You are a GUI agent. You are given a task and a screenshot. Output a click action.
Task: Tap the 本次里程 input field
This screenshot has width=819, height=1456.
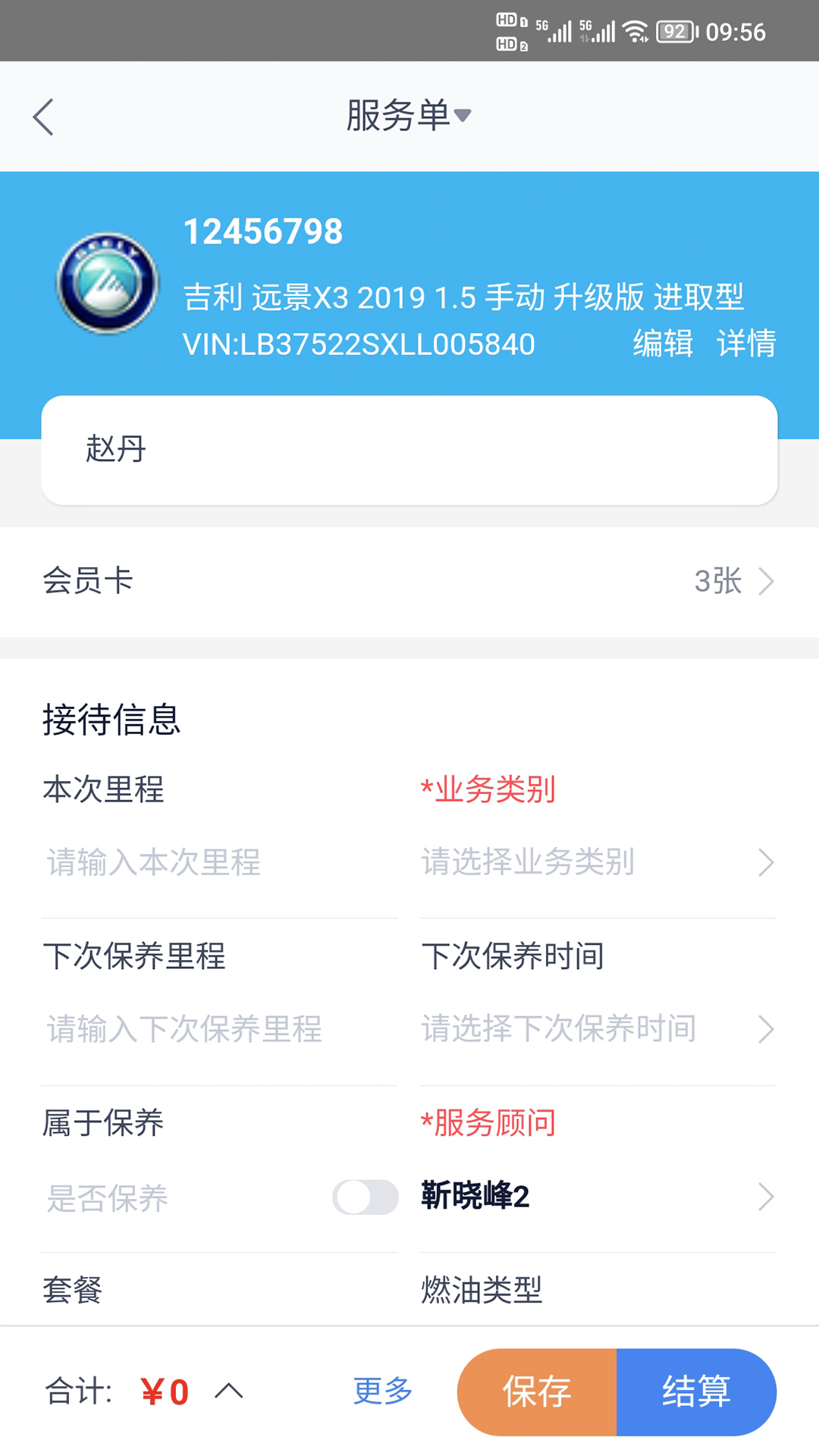click(x=220, y=862)
